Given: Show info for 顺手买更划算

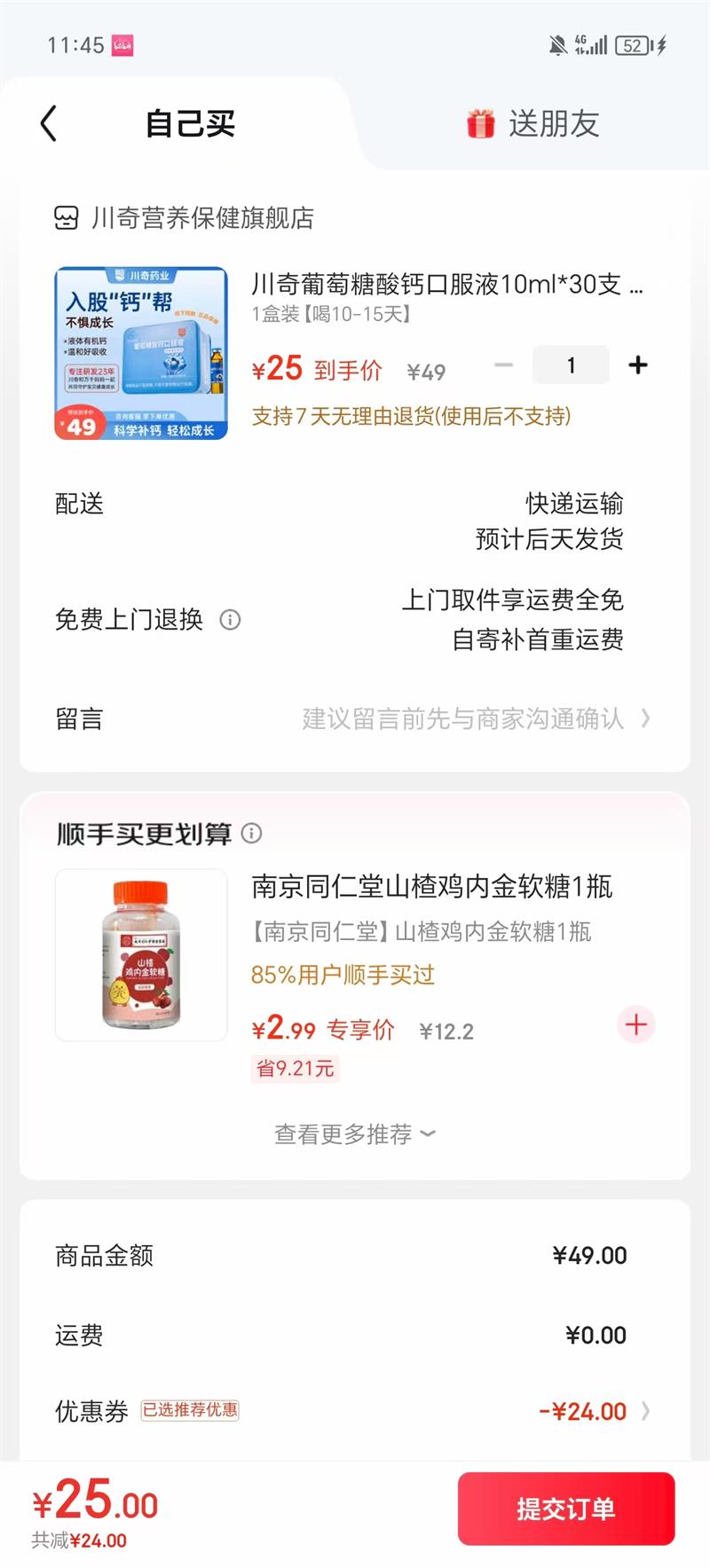Looking at the screenshot, I should pyautogui.click(x=252, y=833).
